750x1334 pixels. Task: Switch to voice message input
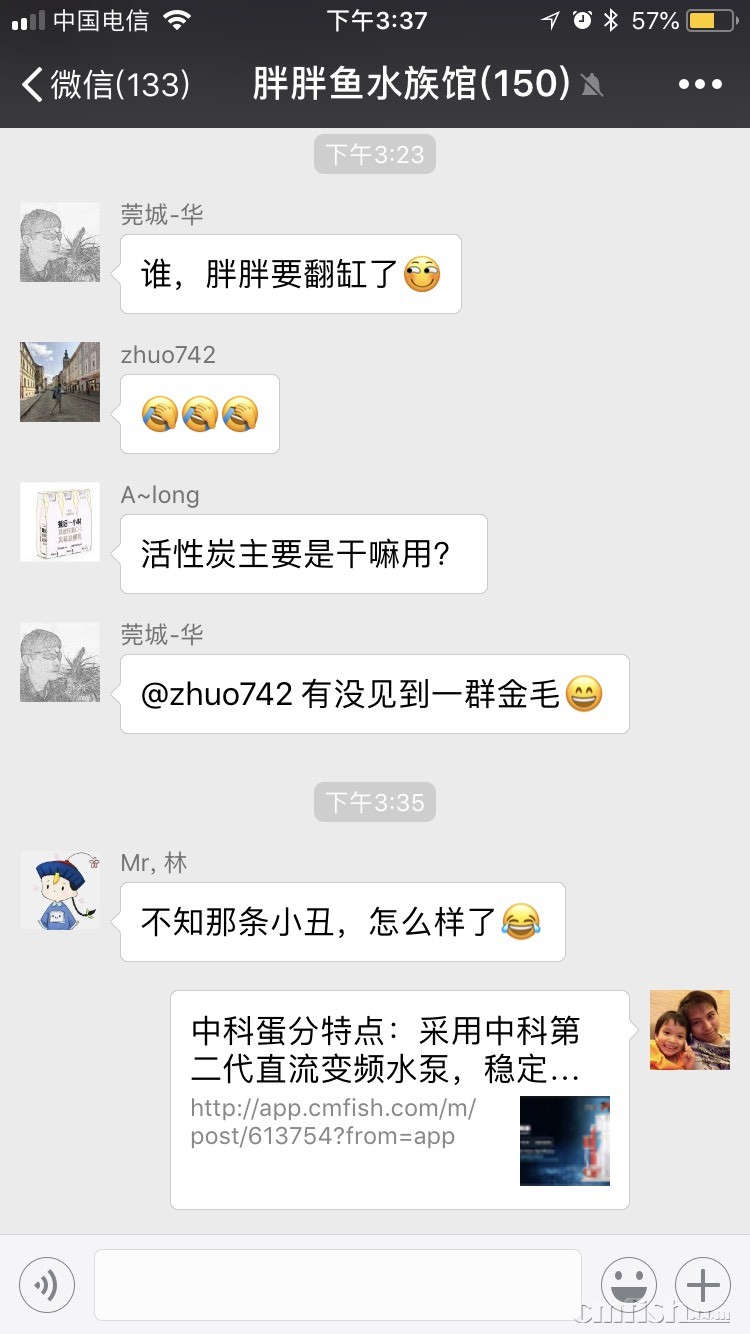click(47, 1284)
